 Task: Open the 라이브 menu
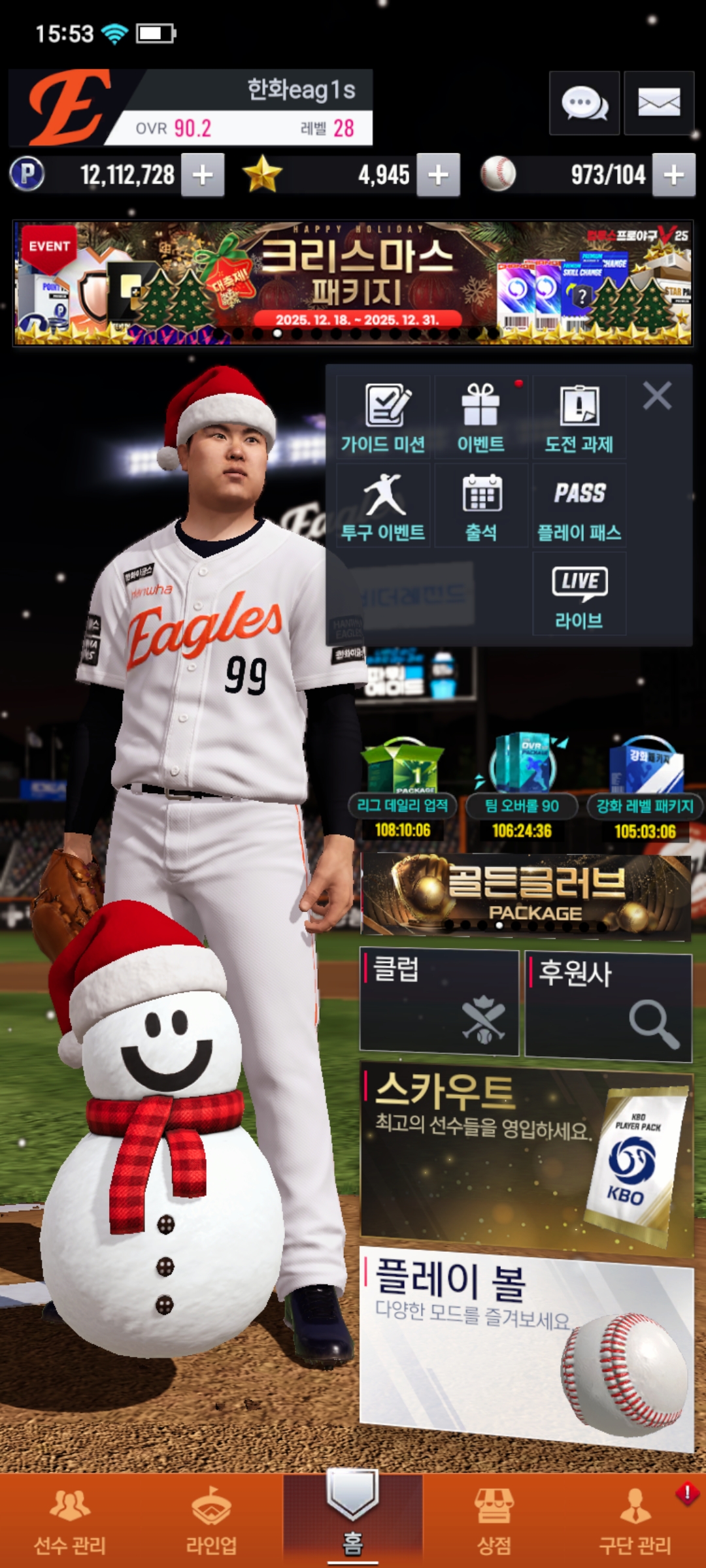click(x=579, y=595)
